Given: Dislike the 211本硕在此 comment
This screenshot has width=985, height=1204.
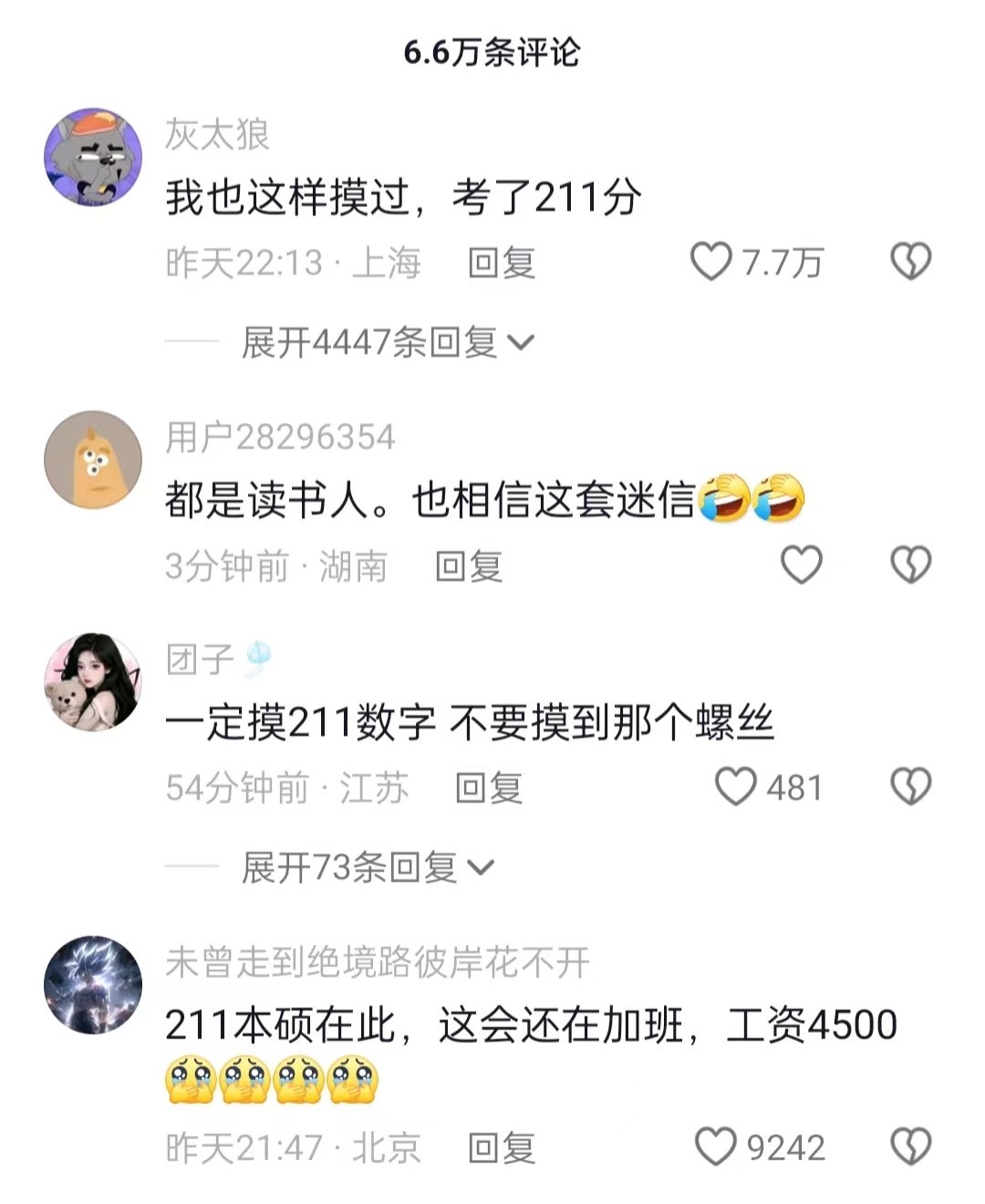Looking at the screenshot, I should pyautogui.click(x=910, y=1147).
